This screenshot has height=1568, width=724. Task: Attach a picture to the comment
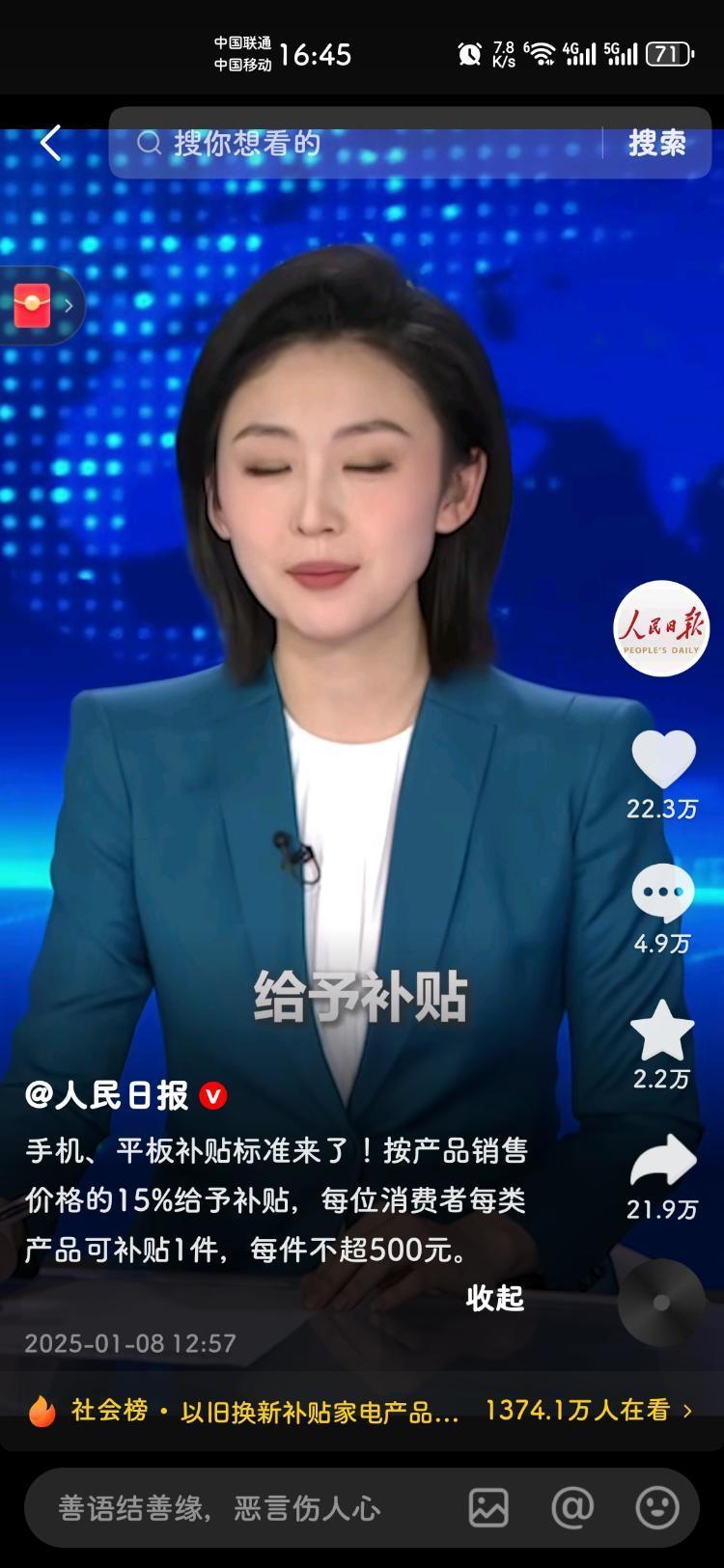pyautogui.click(x=488, y=1508)
